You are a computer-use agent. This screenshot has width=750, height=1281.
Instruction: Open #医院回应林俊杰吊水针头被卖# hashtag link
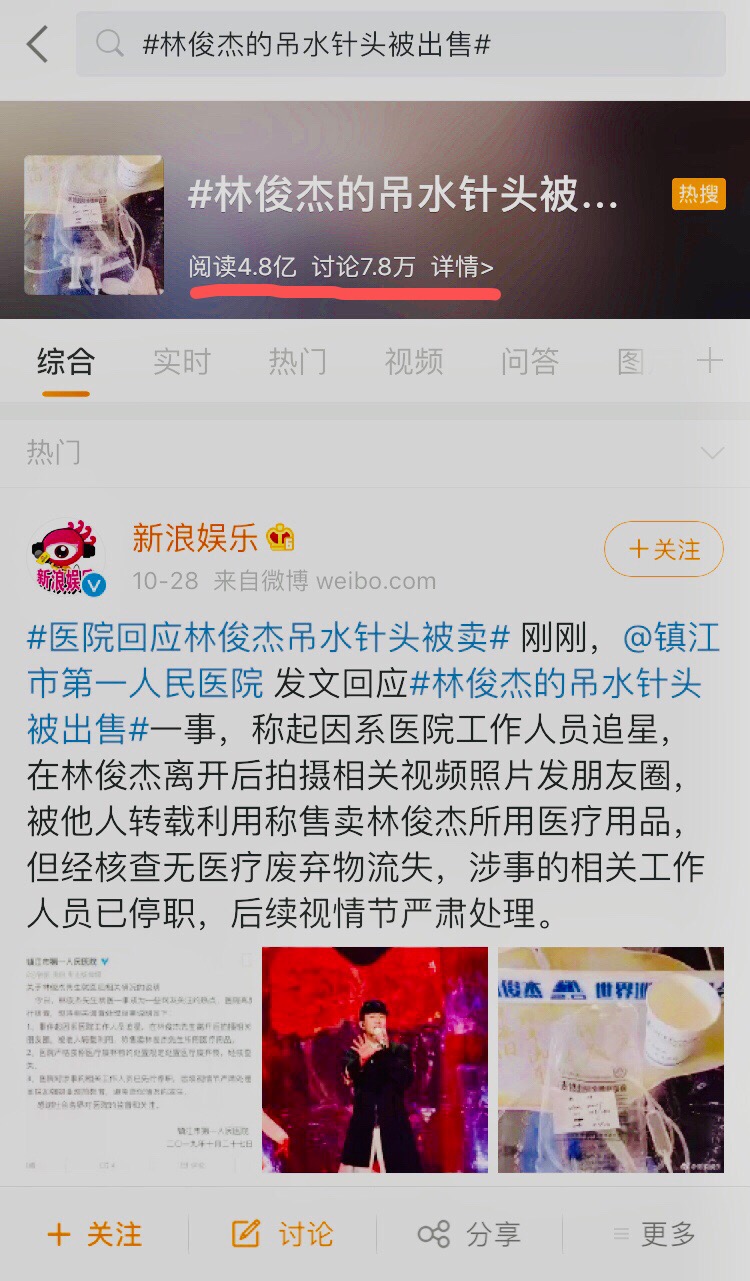(x=268, y=636)
